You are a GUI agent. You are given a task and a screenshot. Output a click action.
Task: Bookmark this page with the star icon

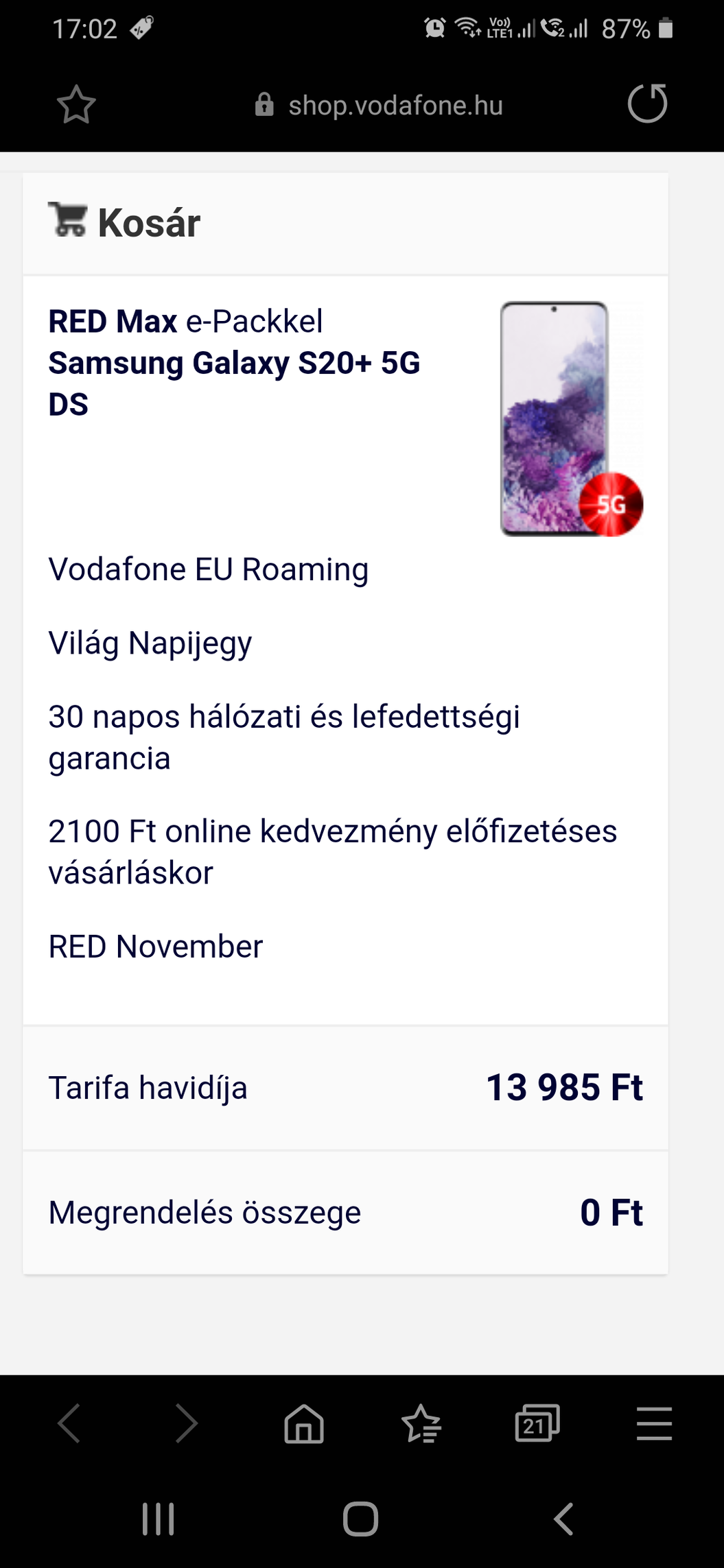(76, 105)
